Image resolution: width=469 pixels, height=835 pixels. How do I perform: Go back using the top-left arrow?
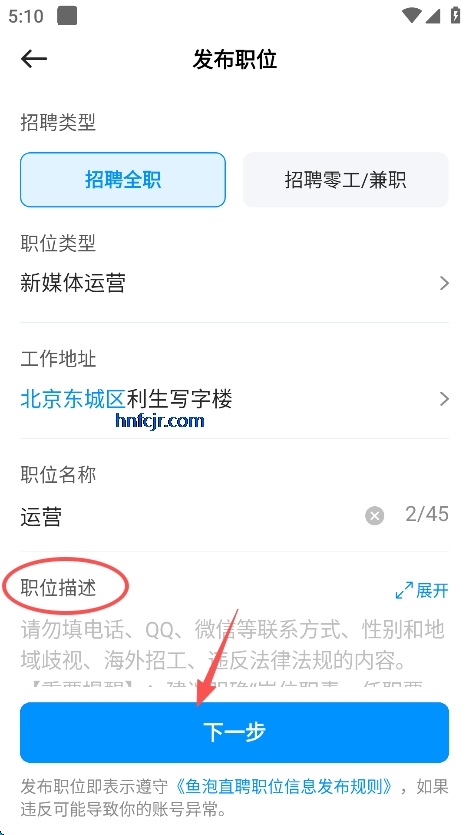click(x=34, y=59)
